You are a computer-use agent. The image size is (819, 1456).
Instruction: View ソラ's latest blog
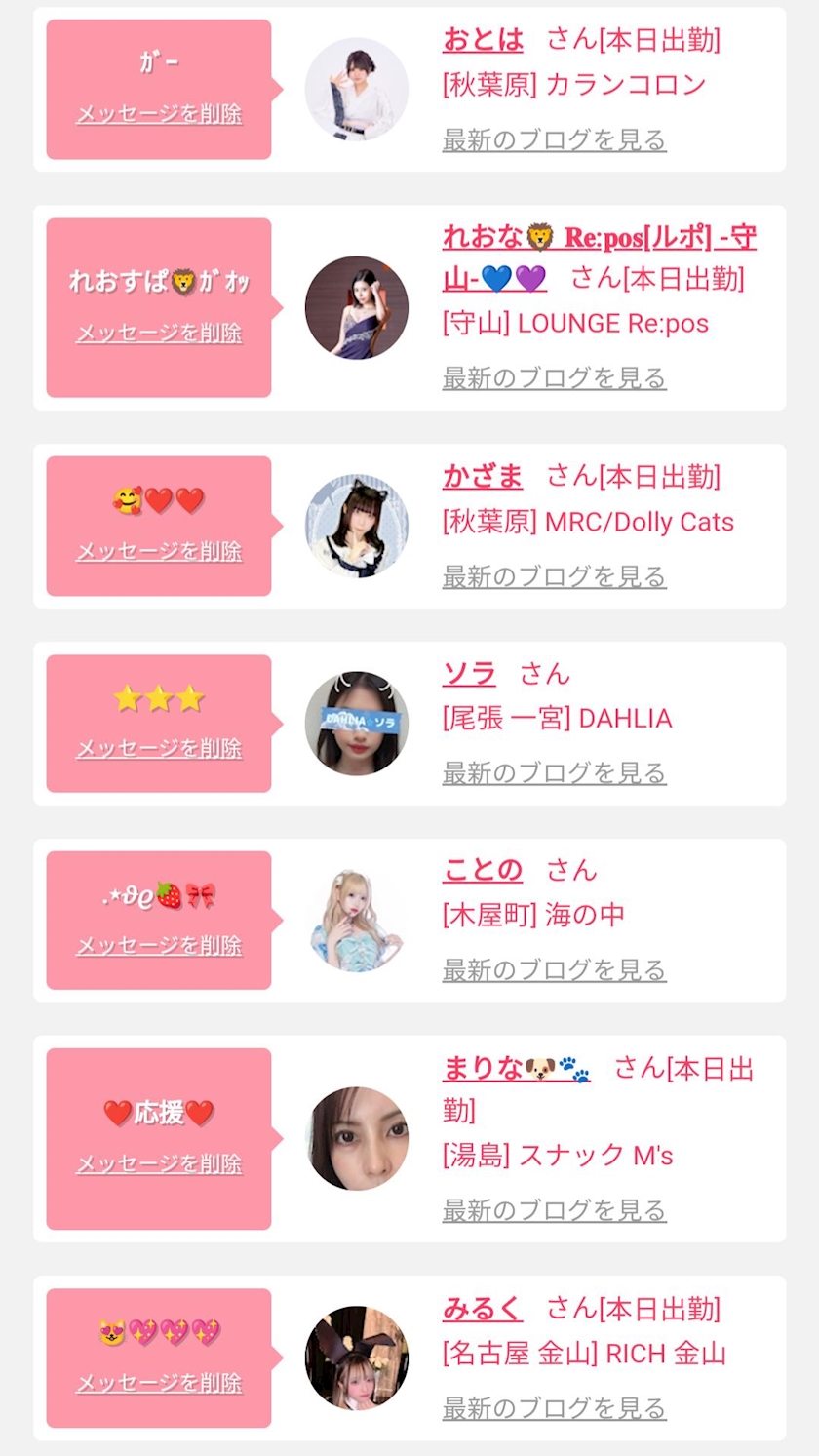point(554,773)
